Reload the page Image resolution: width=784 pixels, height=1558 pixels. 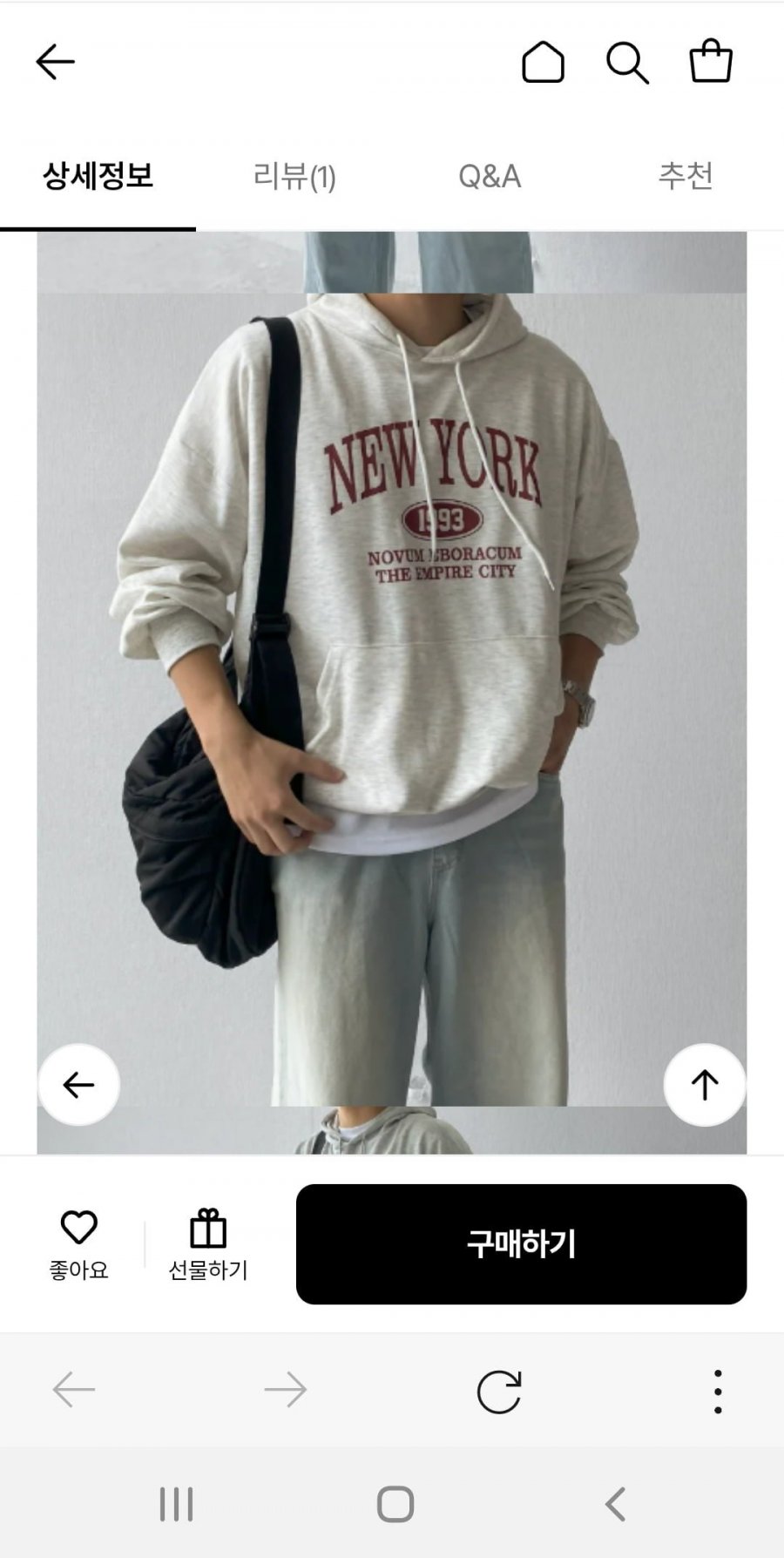tap(499, 1391)
